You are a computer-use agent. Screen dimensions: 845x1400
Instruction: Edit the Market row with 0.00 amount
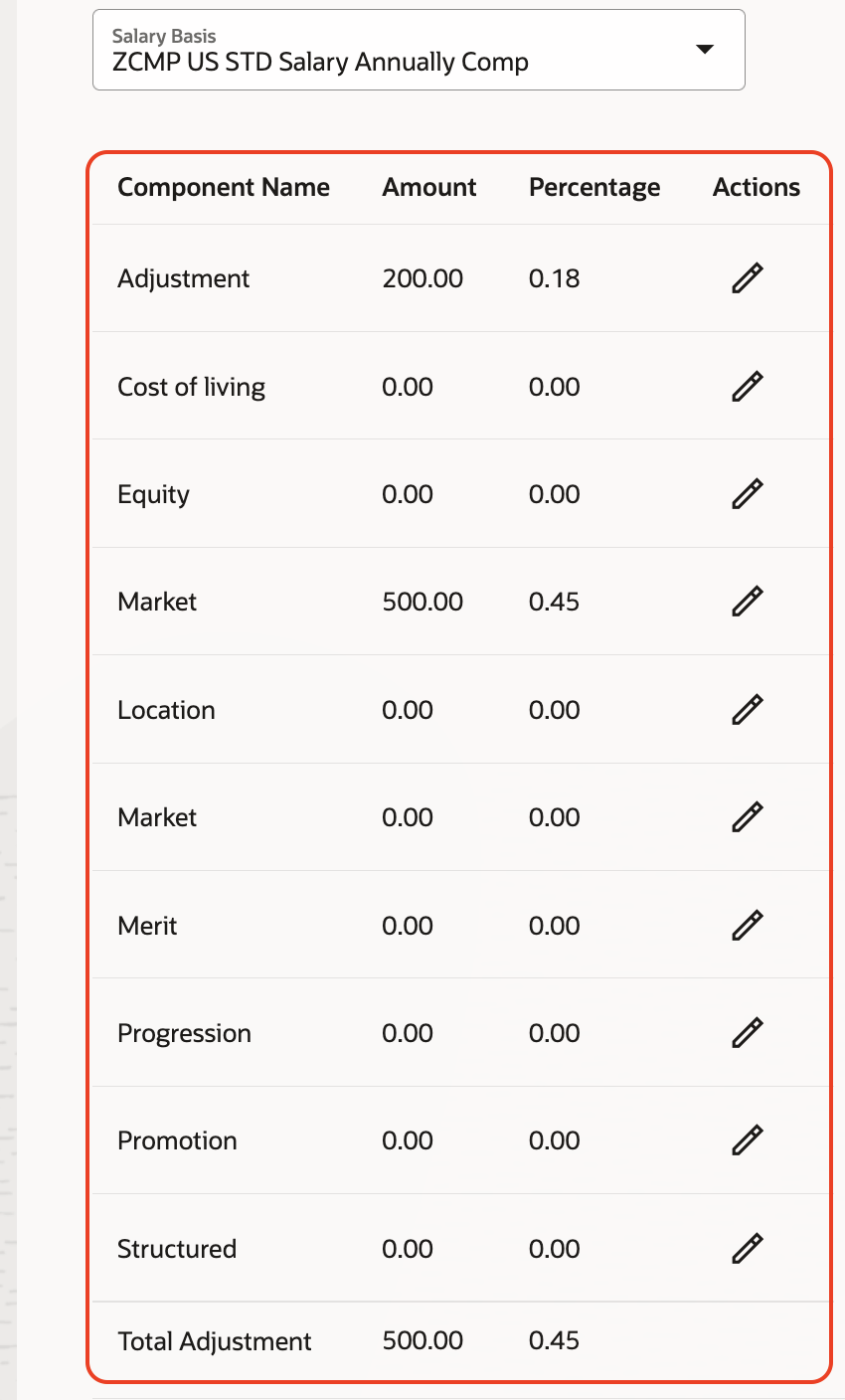tap(748, 817)
